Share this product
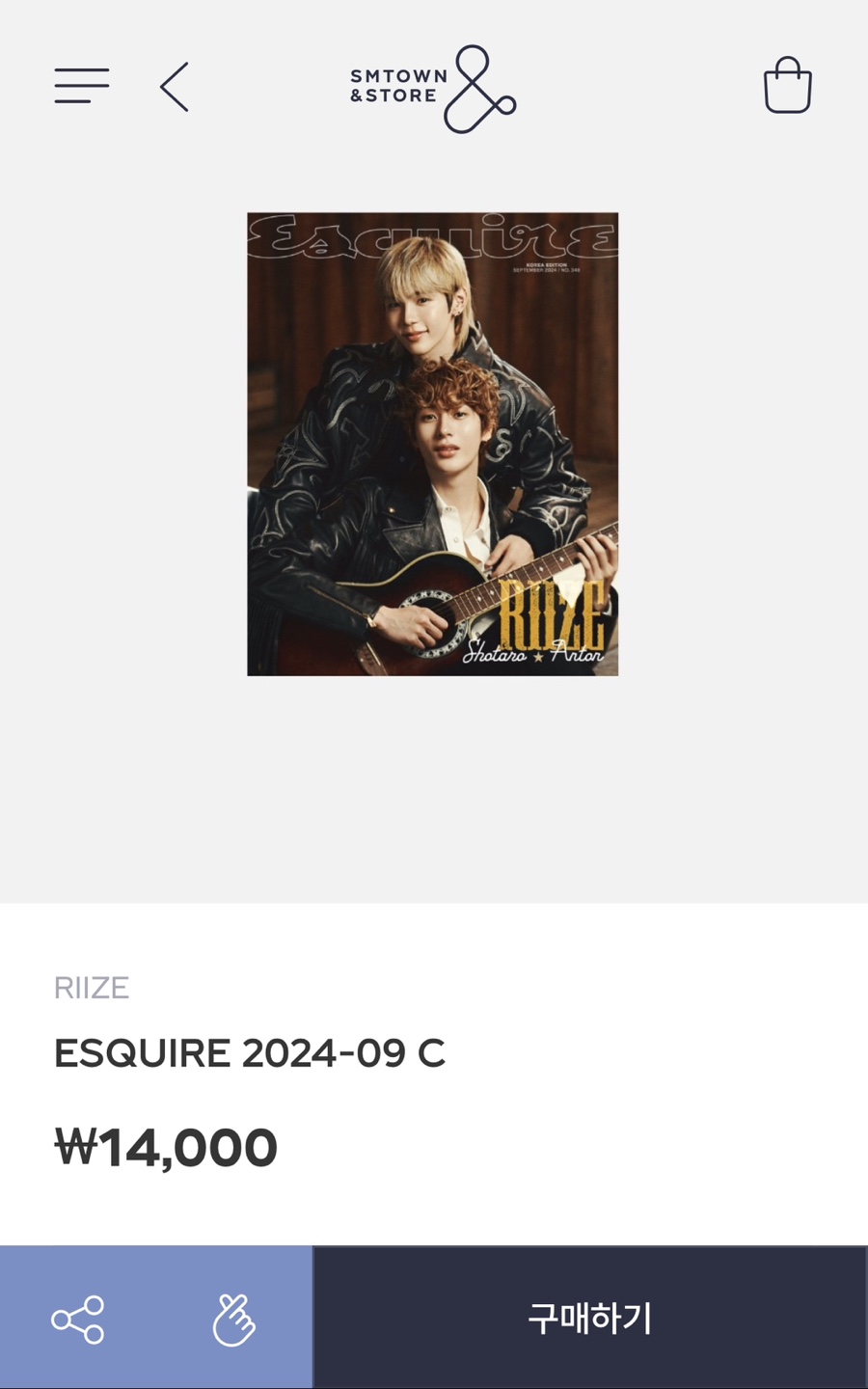Viewport: 868px width, 1389px height. pyautogui.click(x=78, y=1319)
